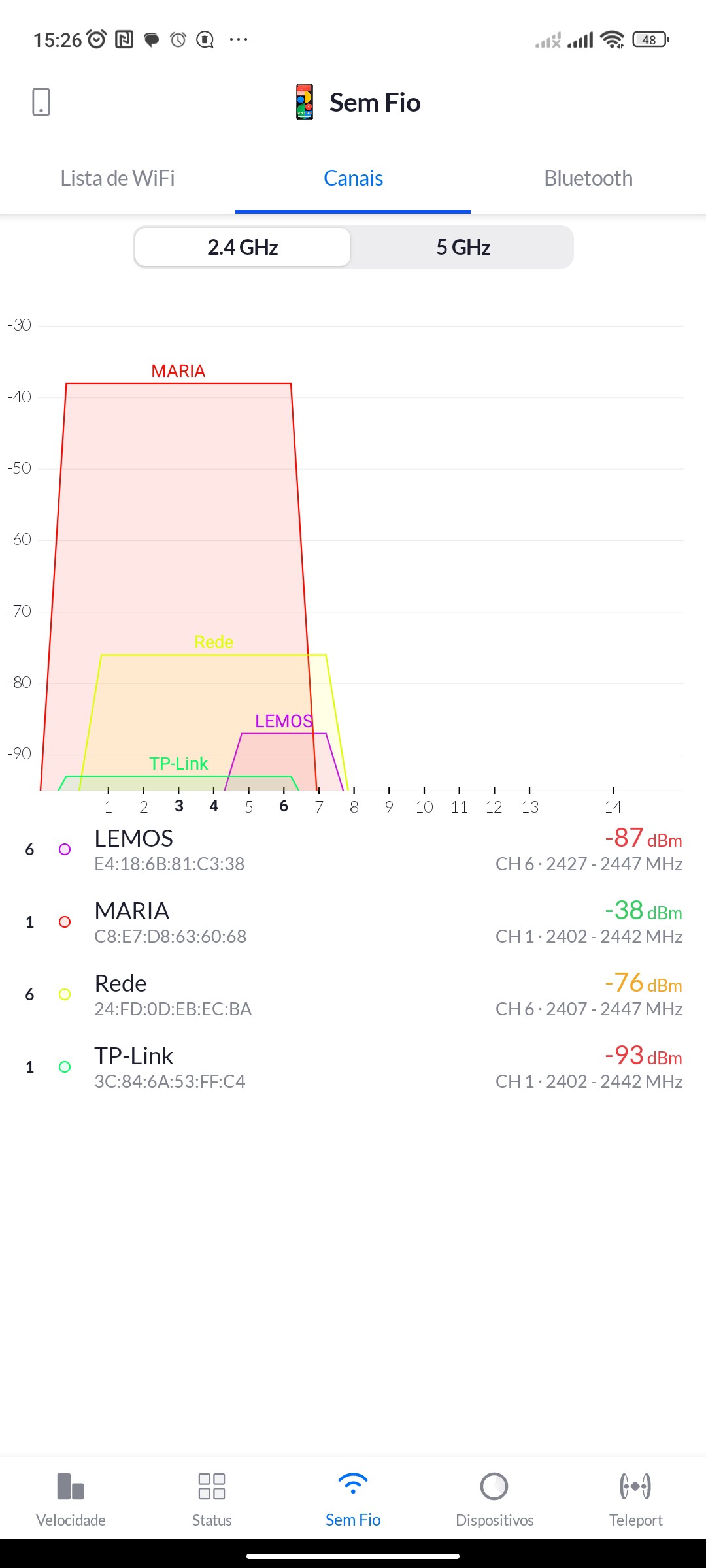Open the LEMOS network row
Viewport: 706px width, 1568px height.
click(353, 849)
